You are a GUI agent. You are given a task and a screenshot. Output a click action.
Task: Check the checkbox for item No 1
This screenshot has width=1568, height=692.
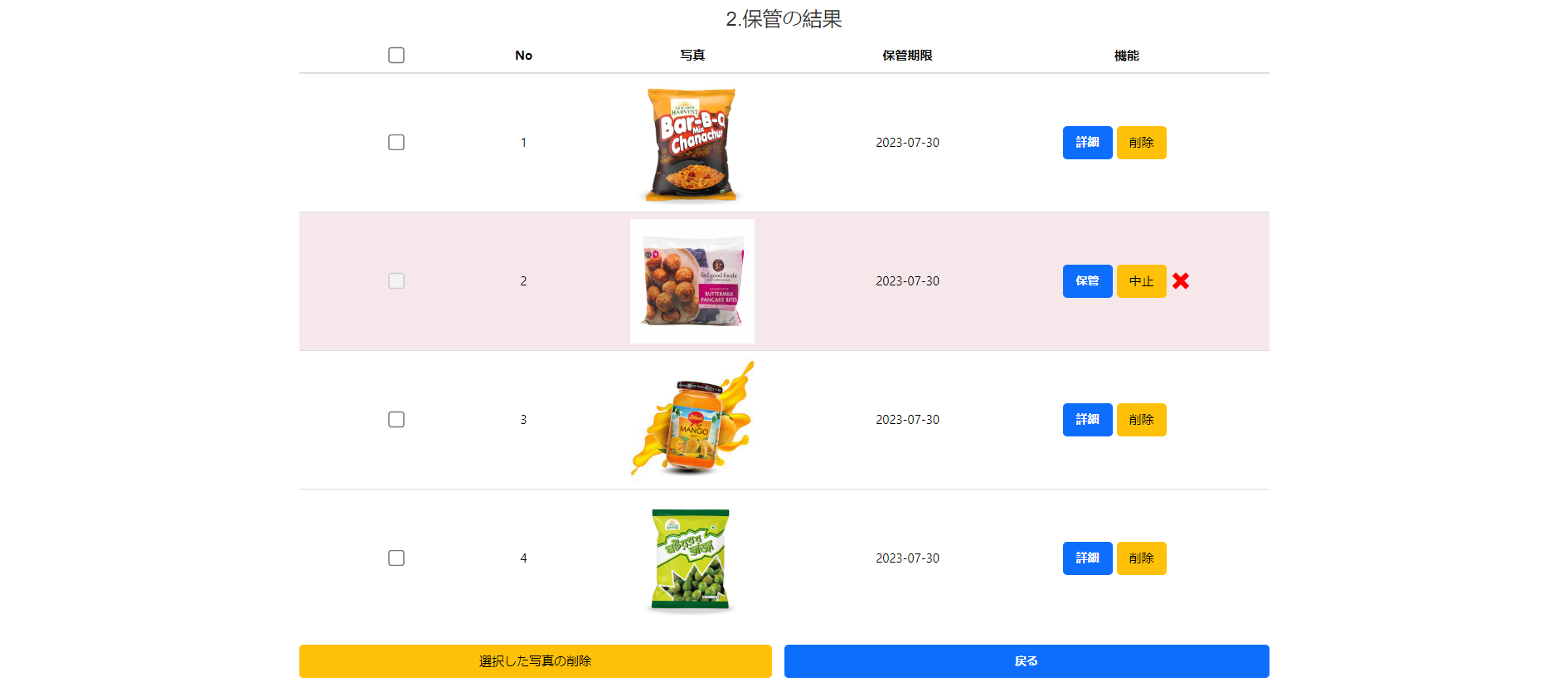point(396,143)
